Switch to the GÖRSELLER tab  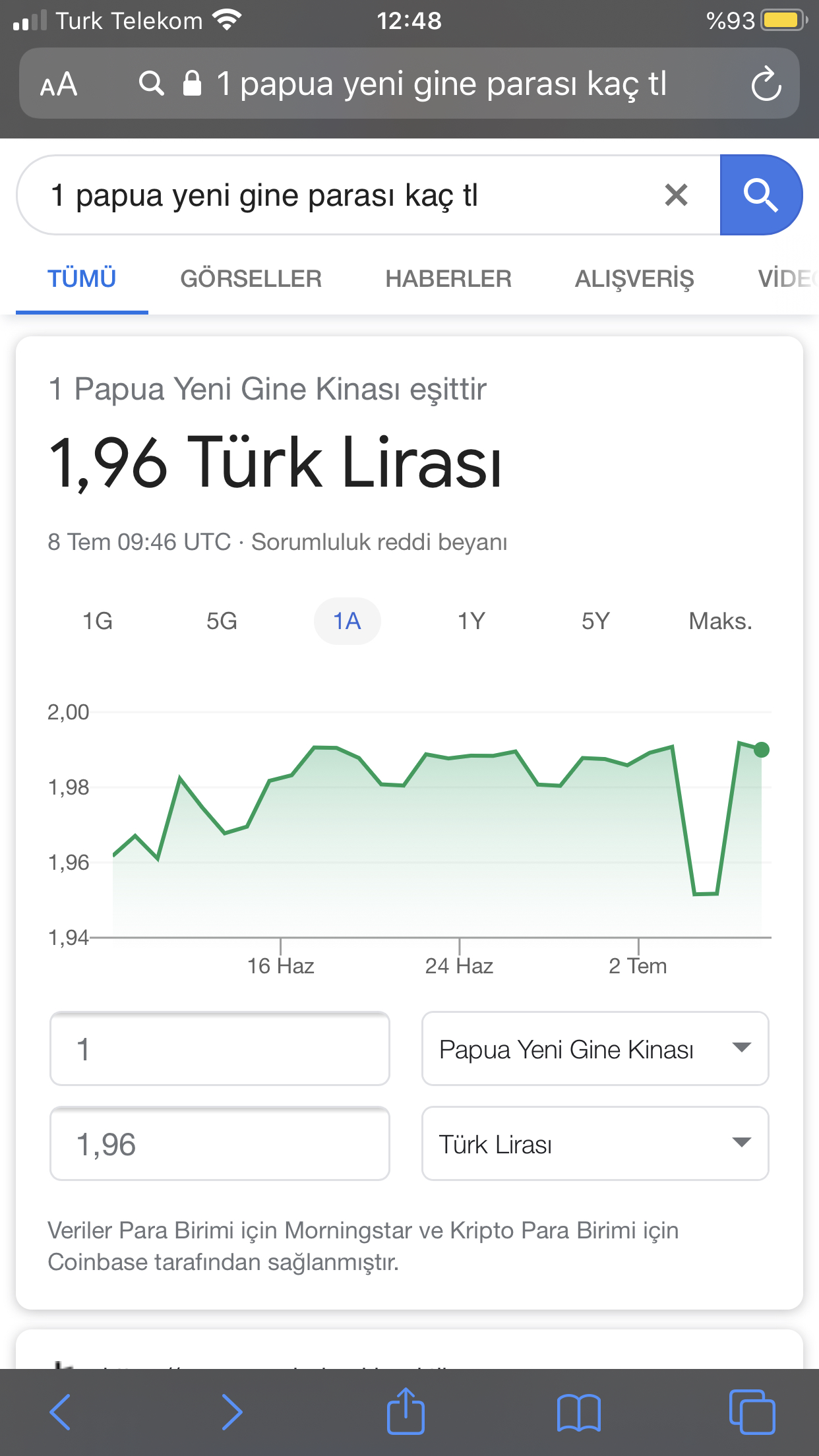click(x=251, y=279)
